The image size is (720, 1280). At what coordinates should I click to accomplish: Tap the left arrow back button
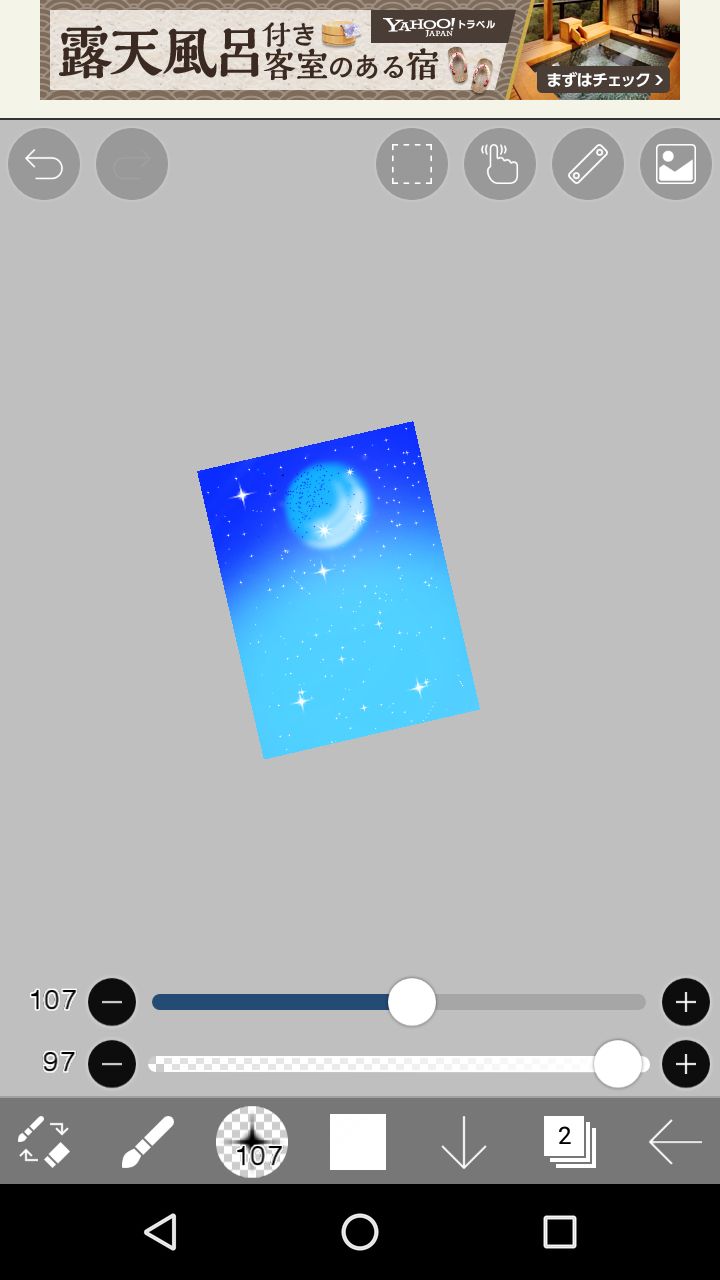tap(675, 1142)
